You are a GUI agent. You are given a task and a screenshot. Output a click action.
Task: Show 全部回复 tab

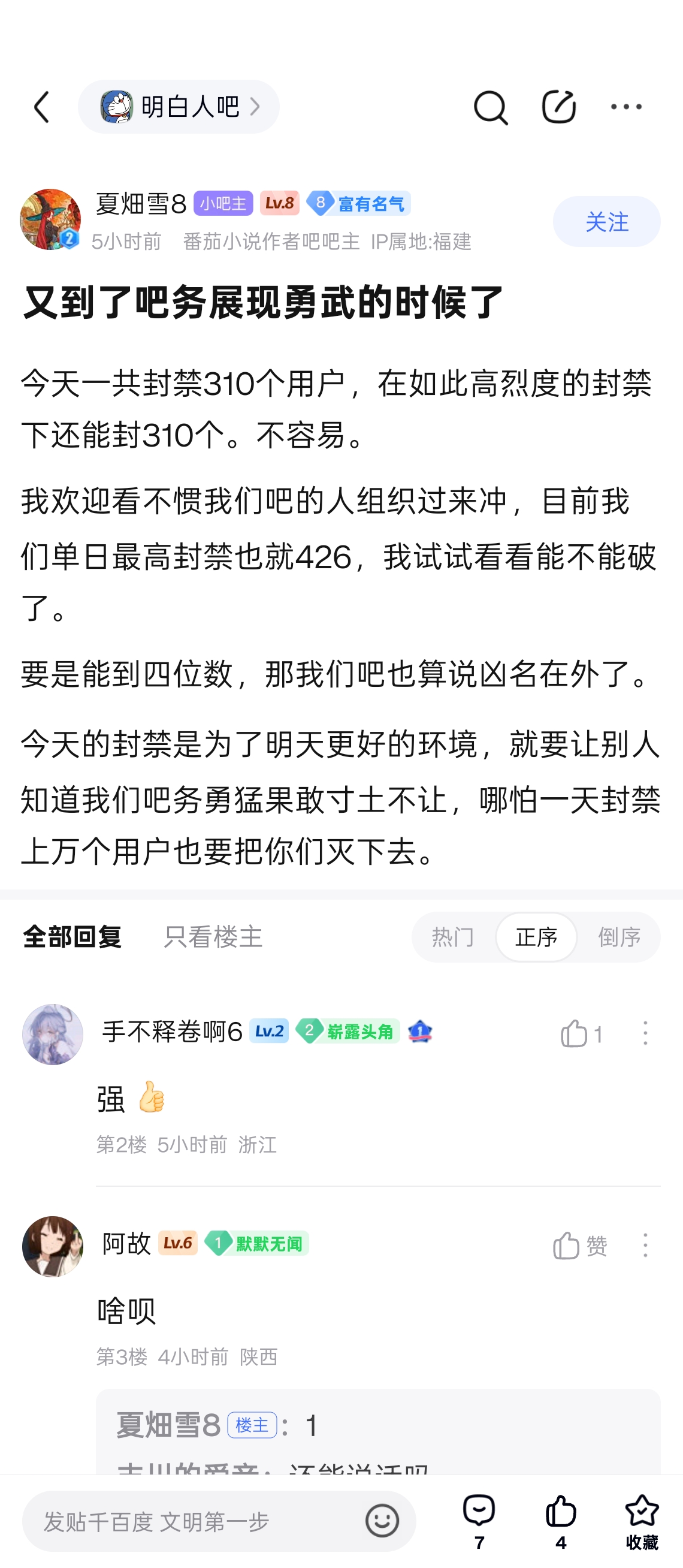(72, 937)
